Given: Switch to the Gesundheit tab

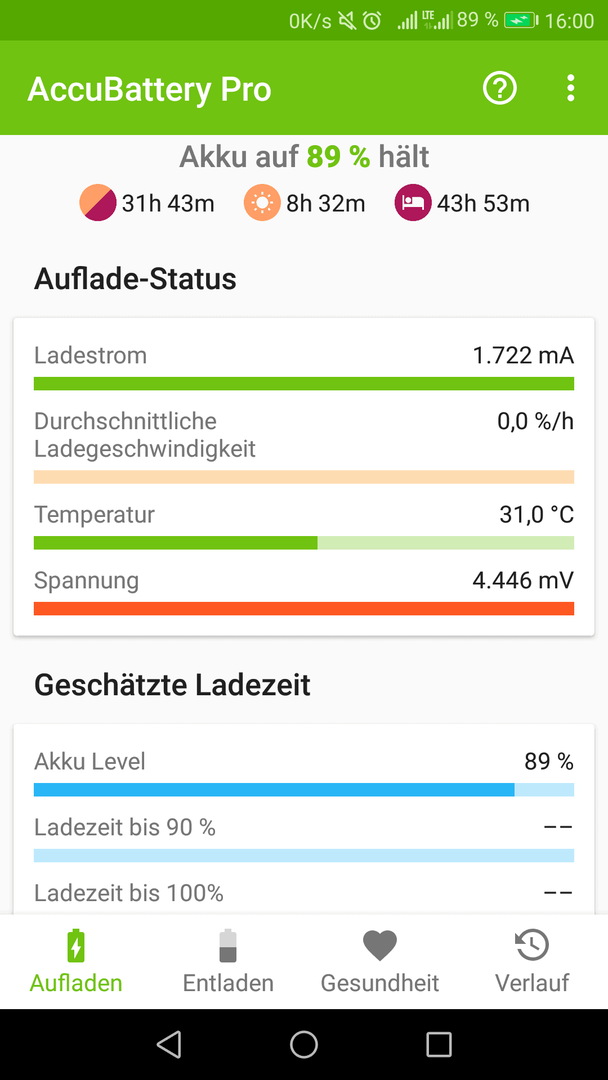Looking at the screenshot, I should coord(380,961).
